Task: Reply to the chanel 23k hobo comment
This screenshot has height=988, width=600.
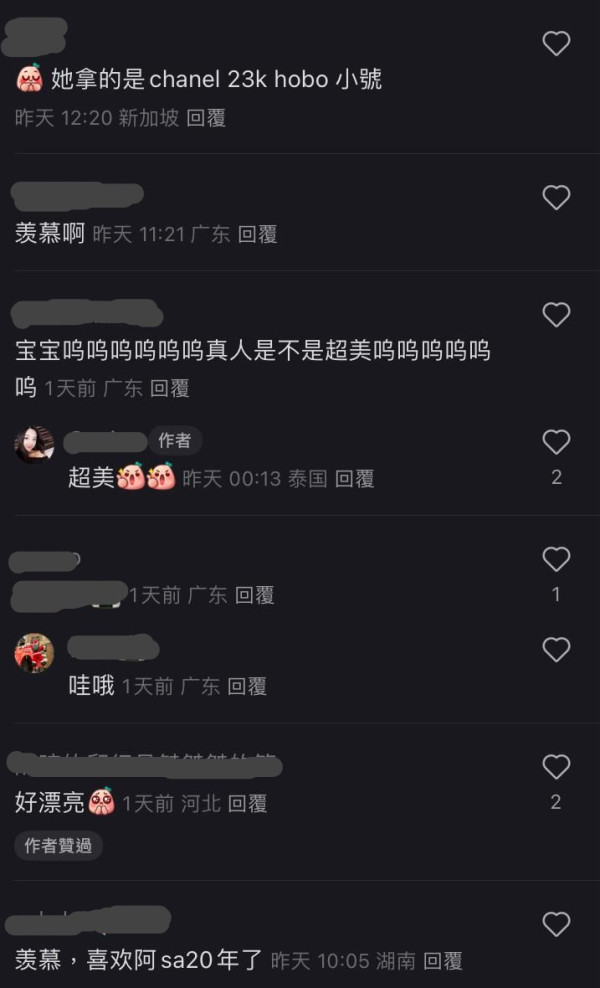Action: 206,118
